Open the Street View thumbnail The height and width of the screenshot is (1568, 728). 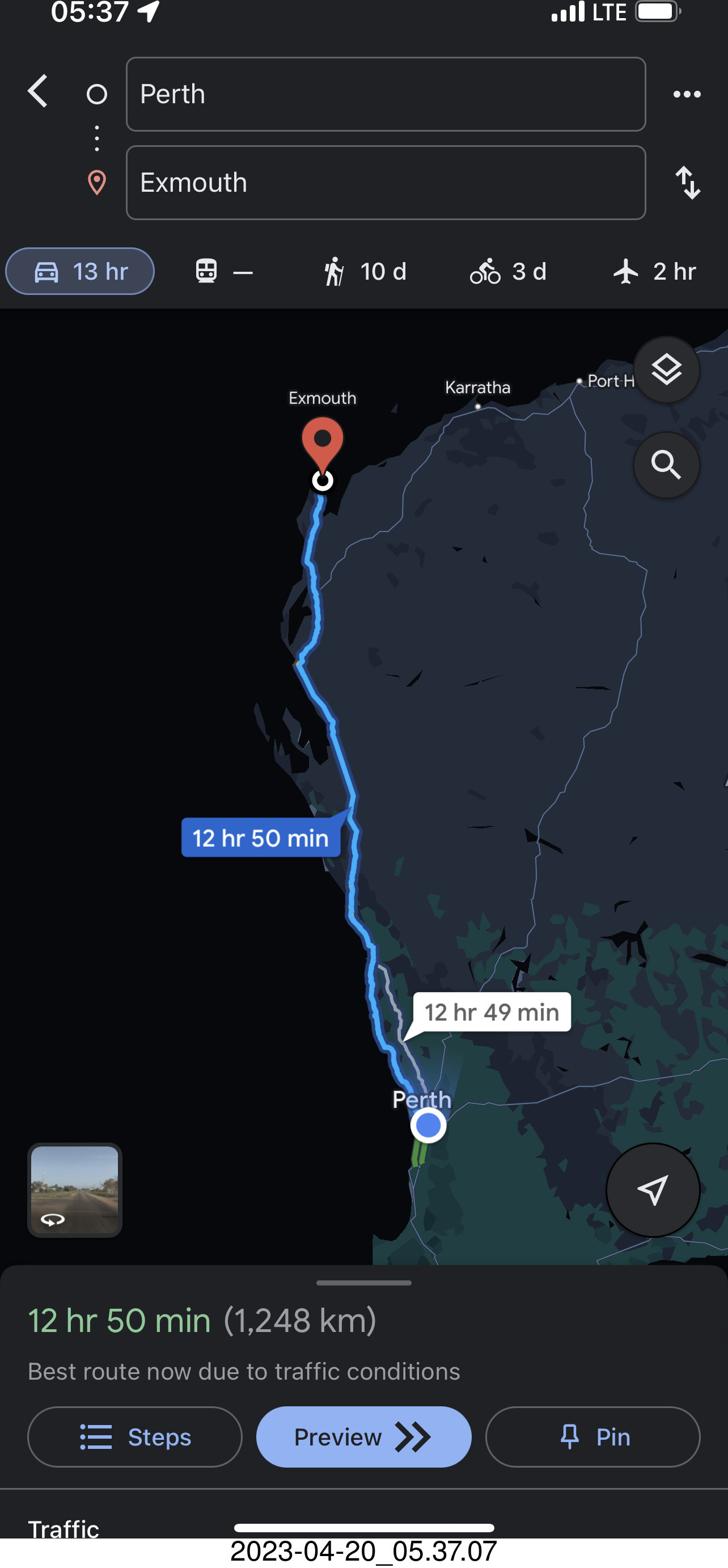75,1190
